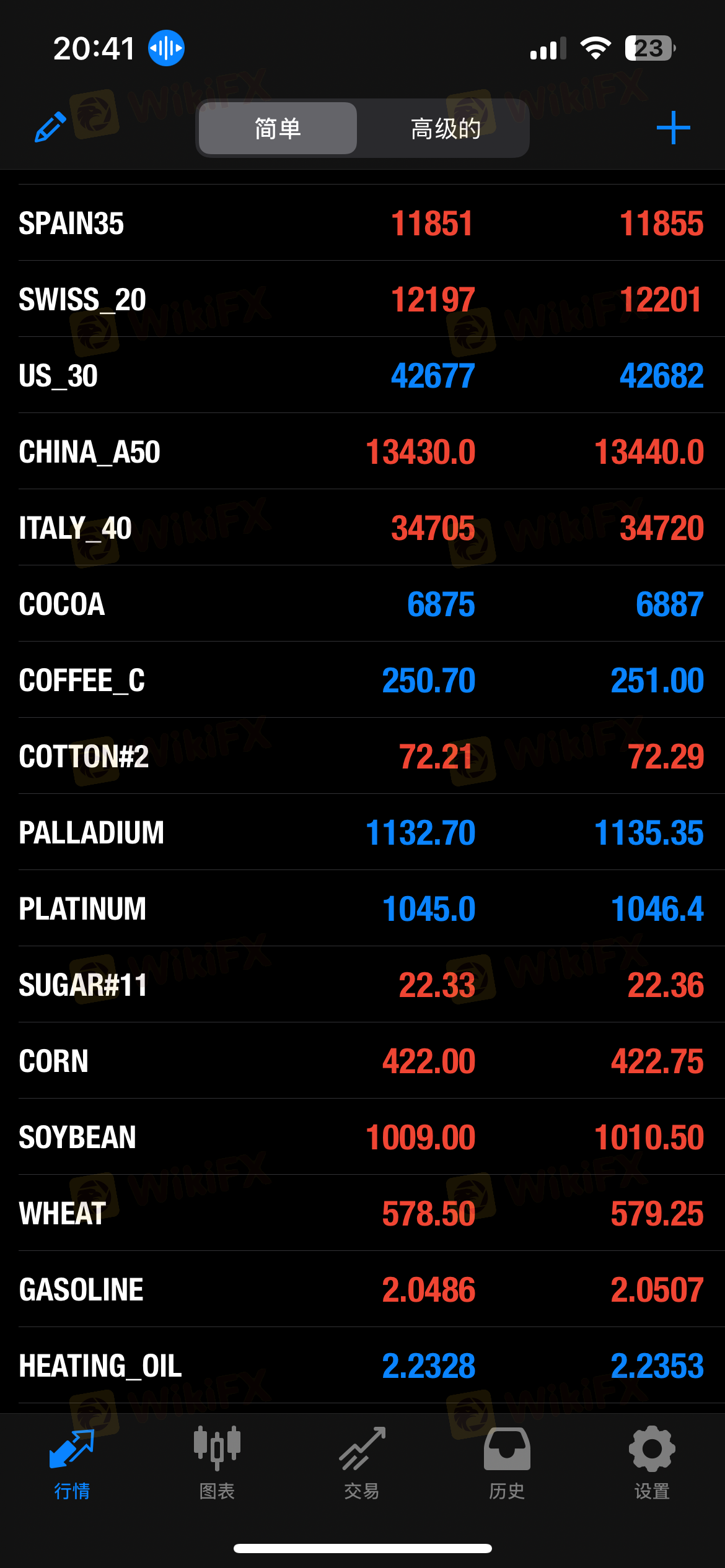Open the PALLADIUM quote row

pos(362,832)
